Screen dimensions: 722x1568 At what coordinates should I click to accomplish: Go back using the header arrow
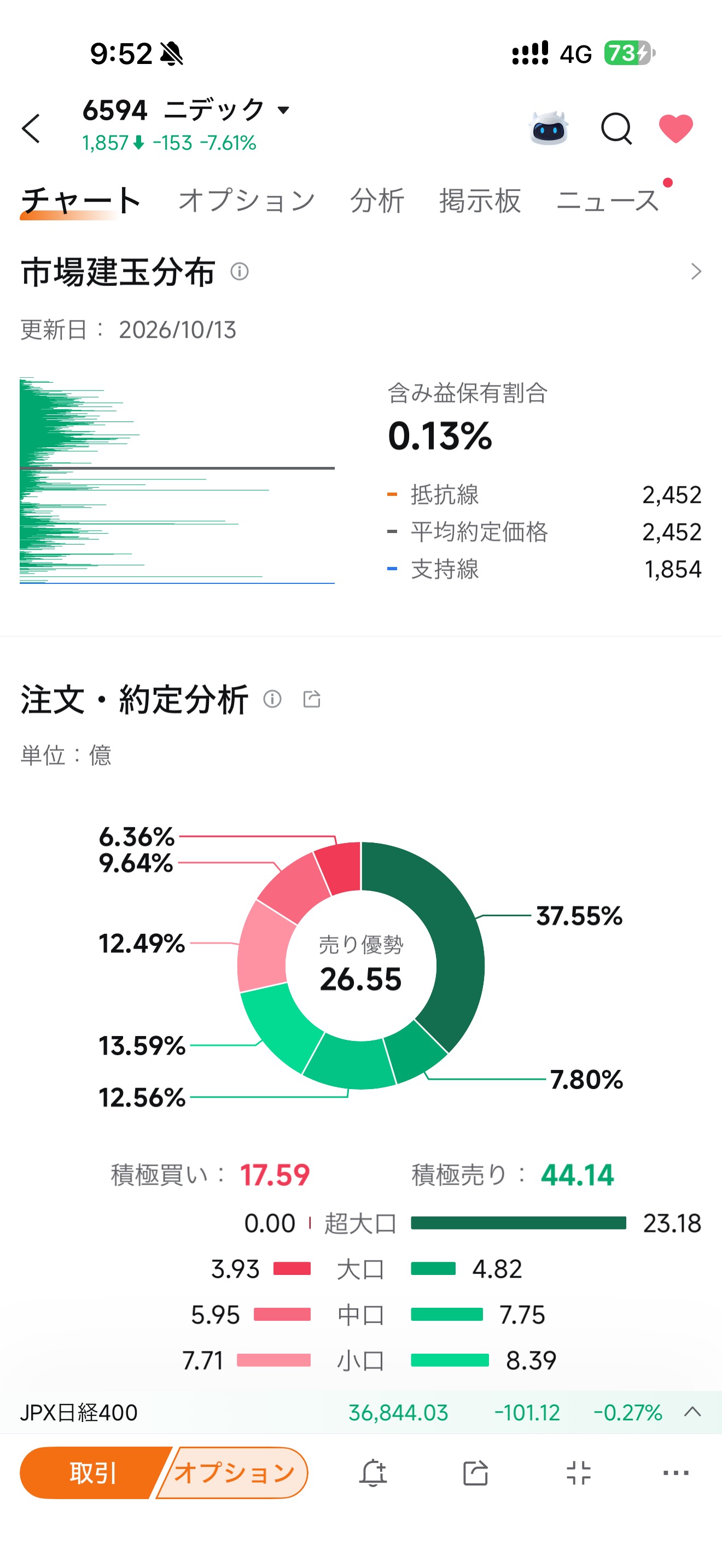pyautogui.click(x=31, y=128)
